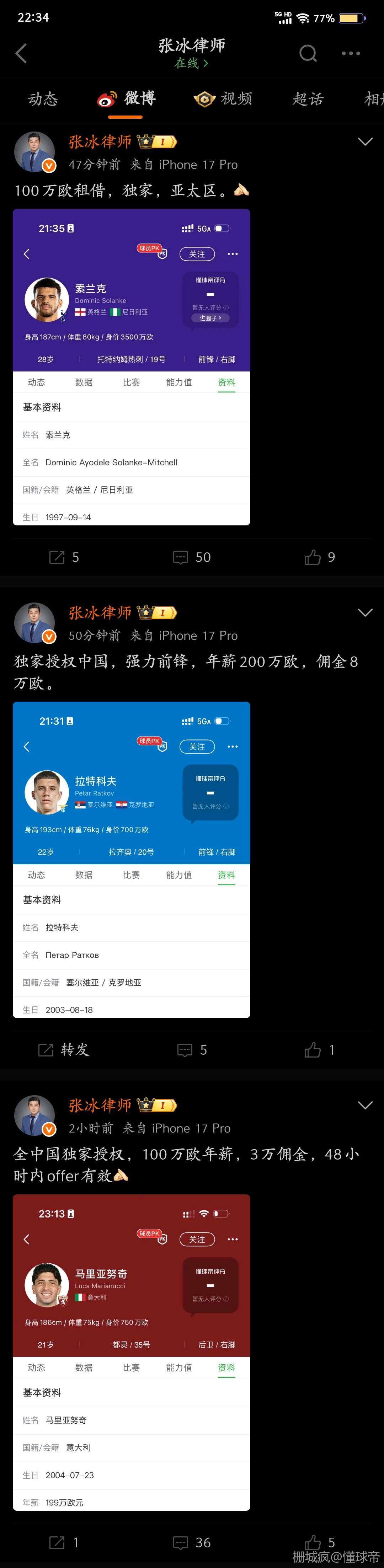Open the three-dot overflow menu
The image size is (384, 1568).
pyautogui.click(x=351, y=54)
